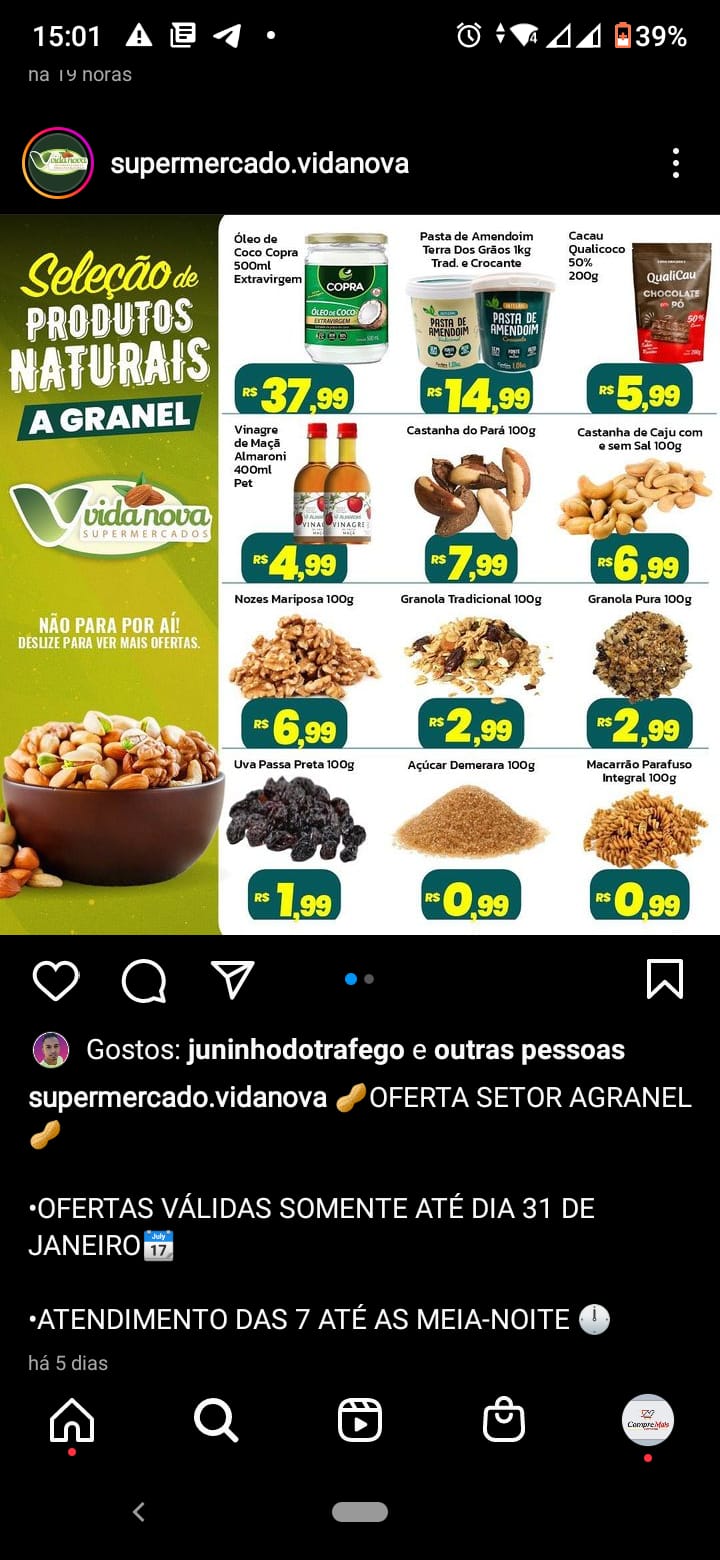
Task: Like the Vida Nova offers post
Action: tap(56, 980)
